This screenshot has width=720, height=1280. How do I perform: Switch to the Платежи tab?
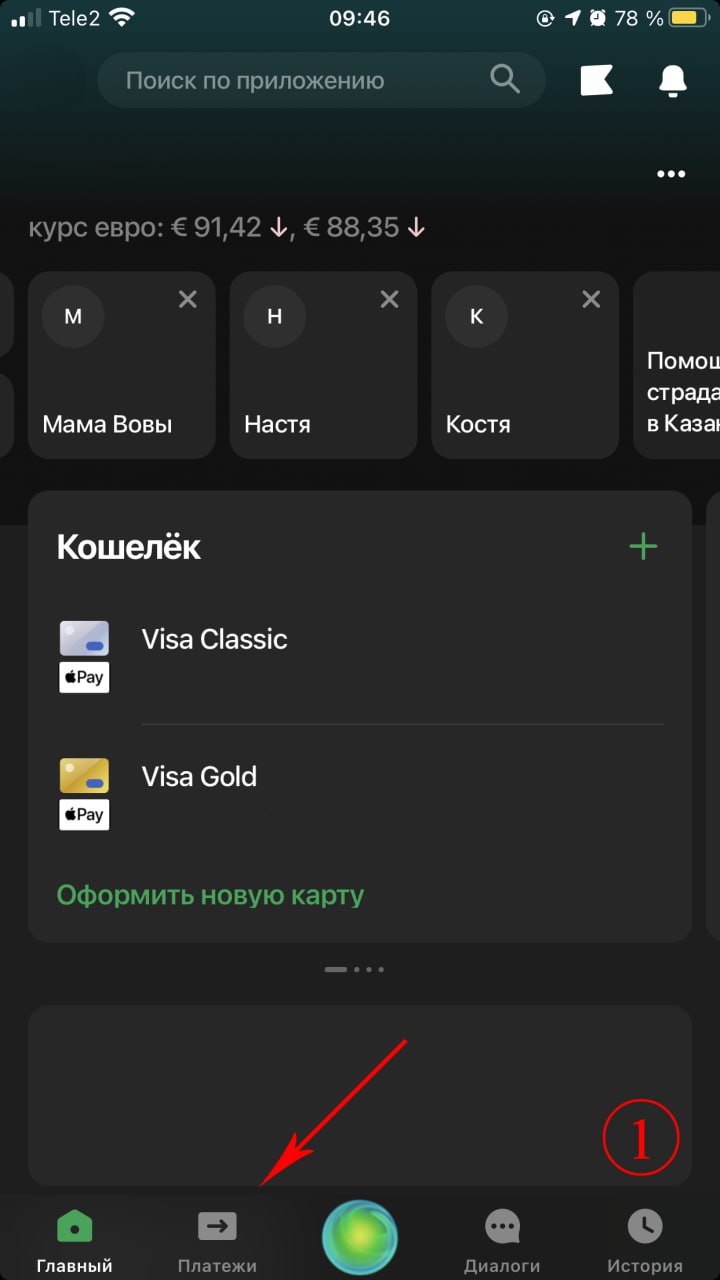tap(217, 1240)
